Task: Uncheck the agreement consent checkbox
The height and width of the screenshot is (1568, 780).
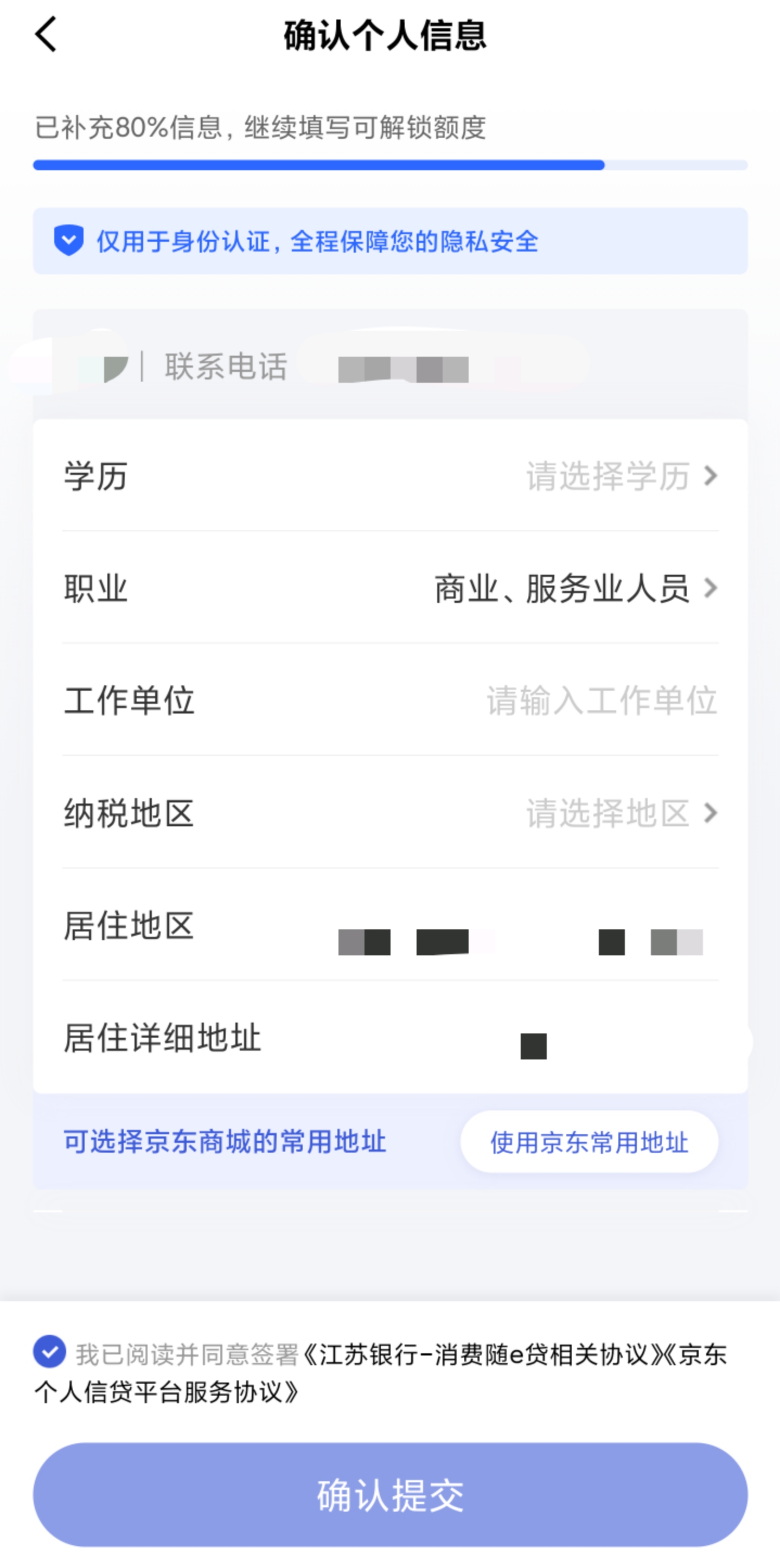Action: [50, 1352]
